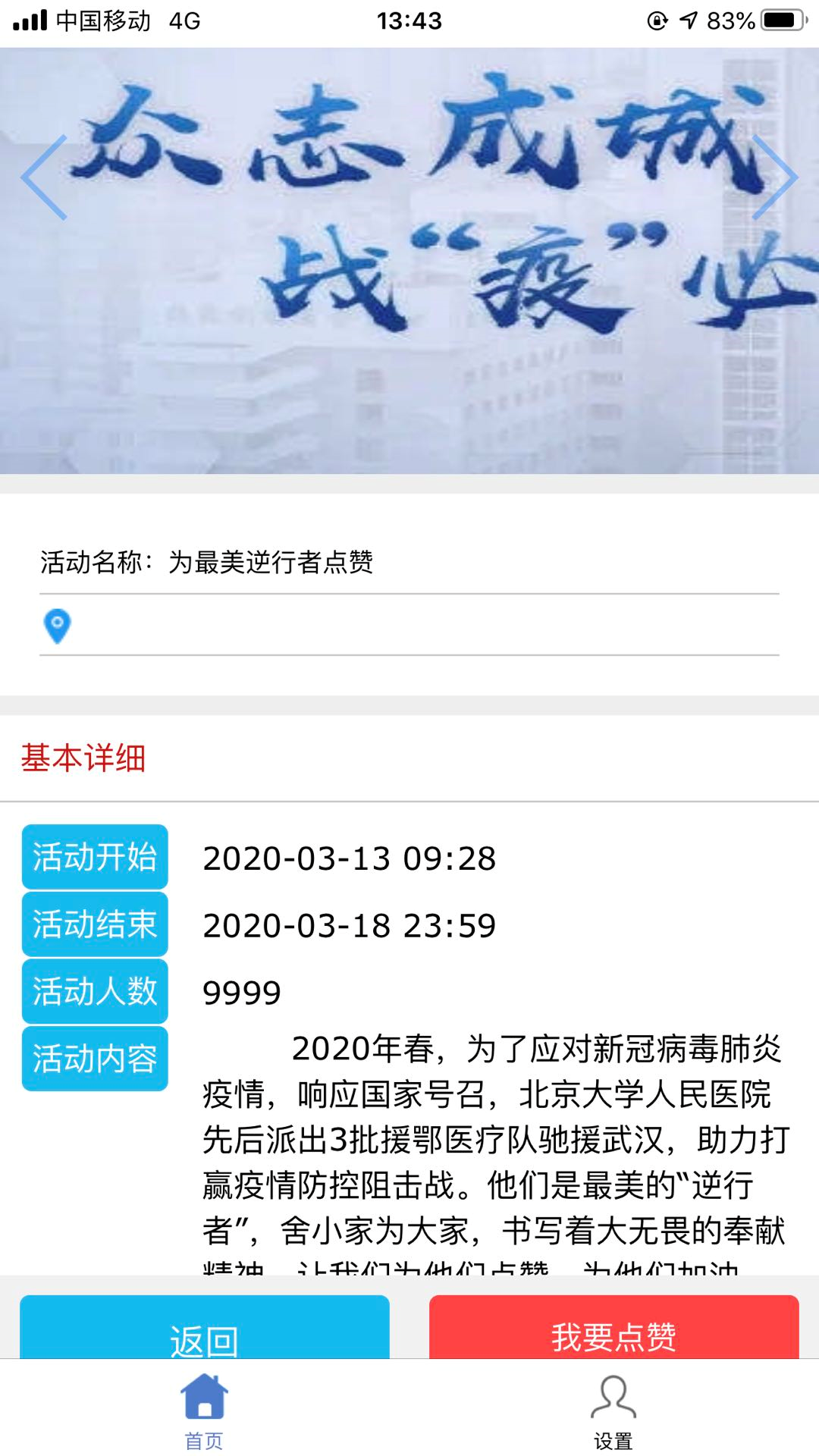Switch to the 首页 tab
Screen dimensions: 819x1456
(204, 1410)
